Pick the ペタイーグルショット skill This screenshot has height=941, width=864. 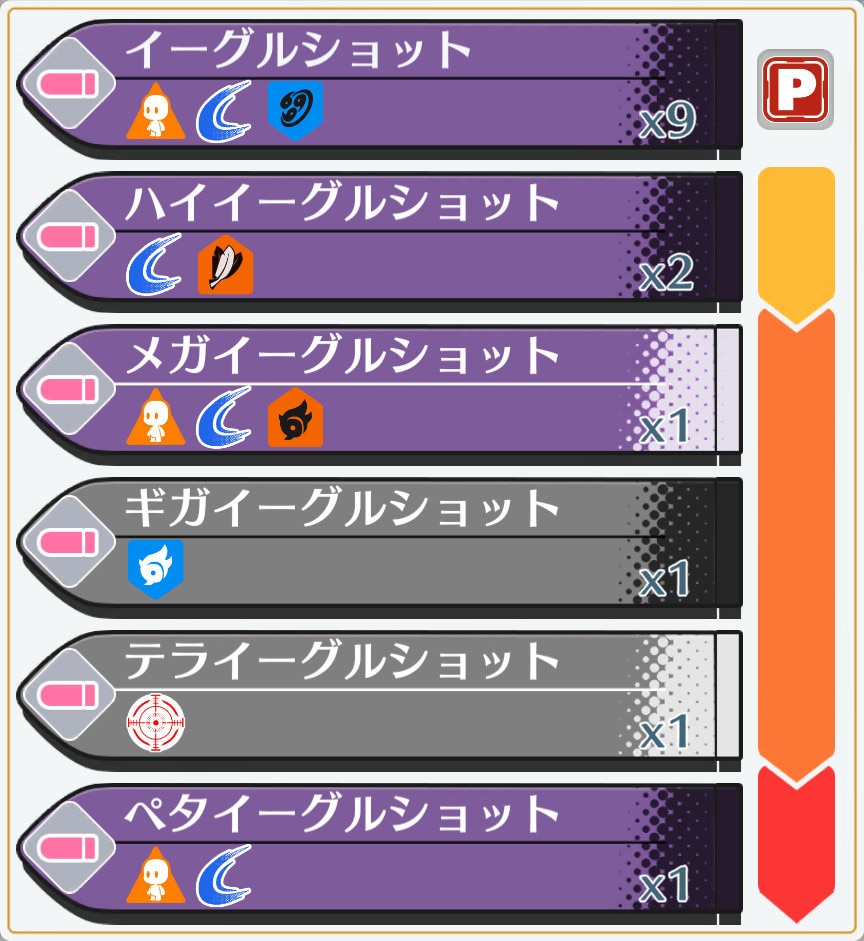(380, 850)
